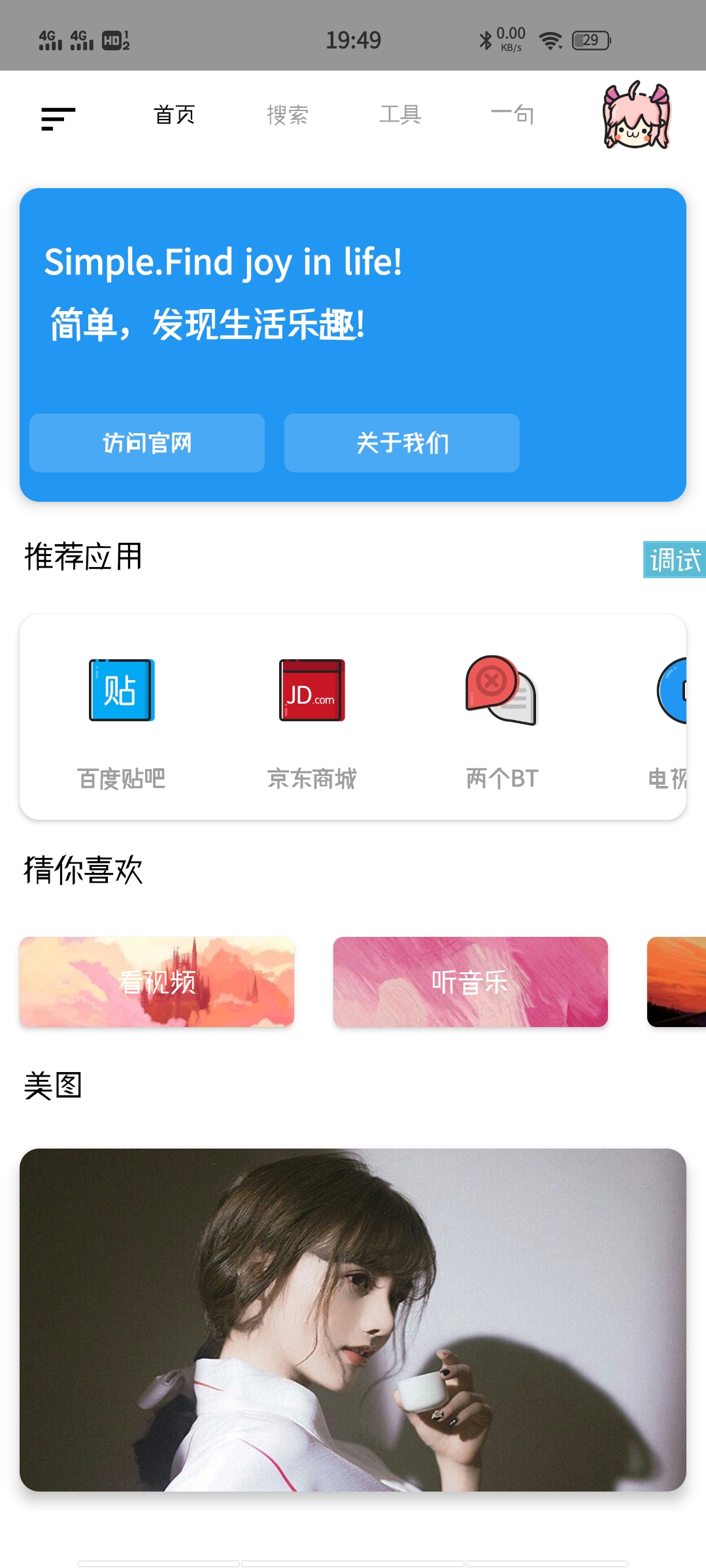Image resolution: width=706 pixels, height=1568 pixels.
Task: Tap the 调试 debug label
Action: coord(674,560)
